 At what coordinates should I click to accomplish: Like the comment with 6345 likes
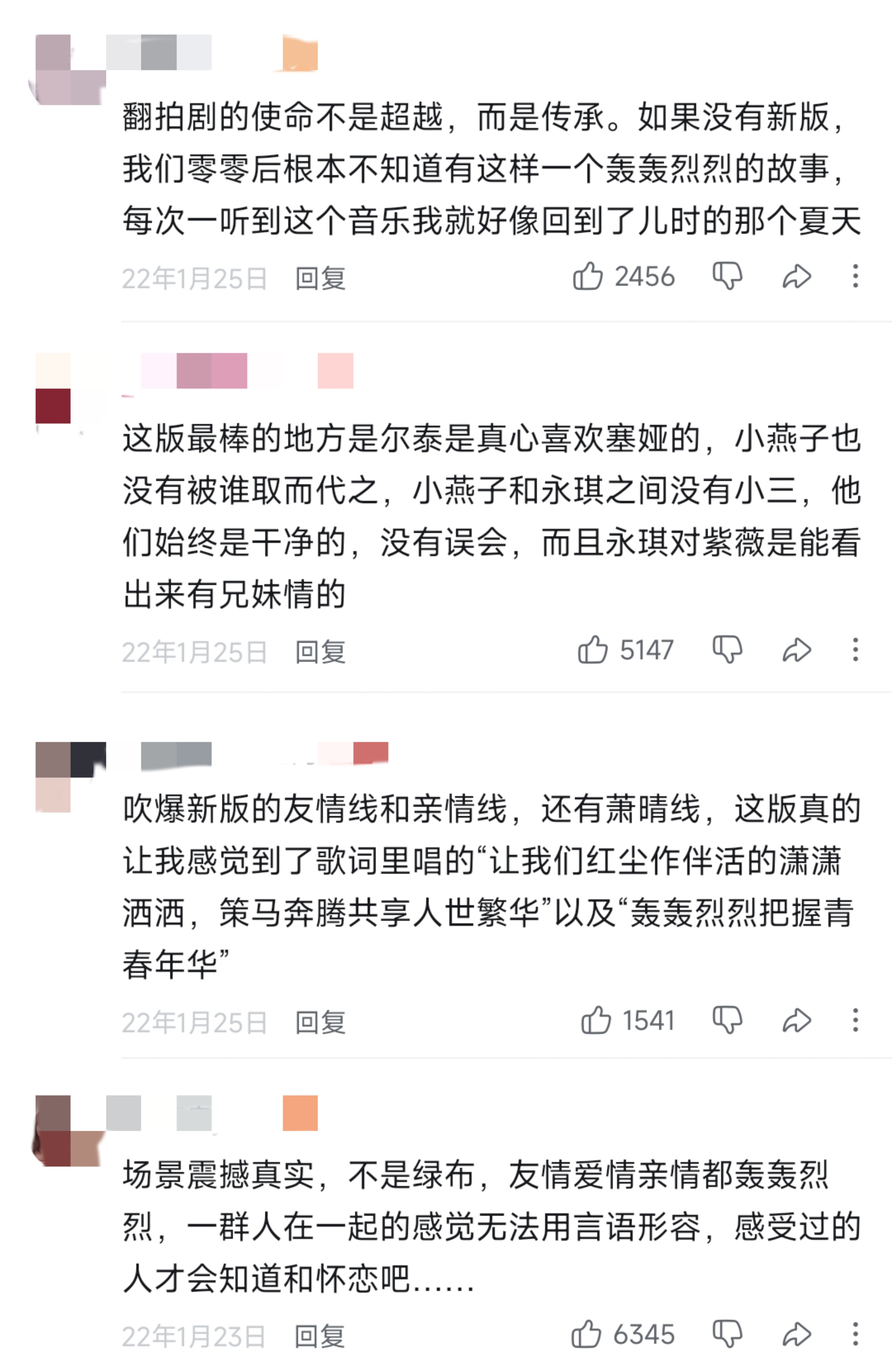coord(586,1334)
